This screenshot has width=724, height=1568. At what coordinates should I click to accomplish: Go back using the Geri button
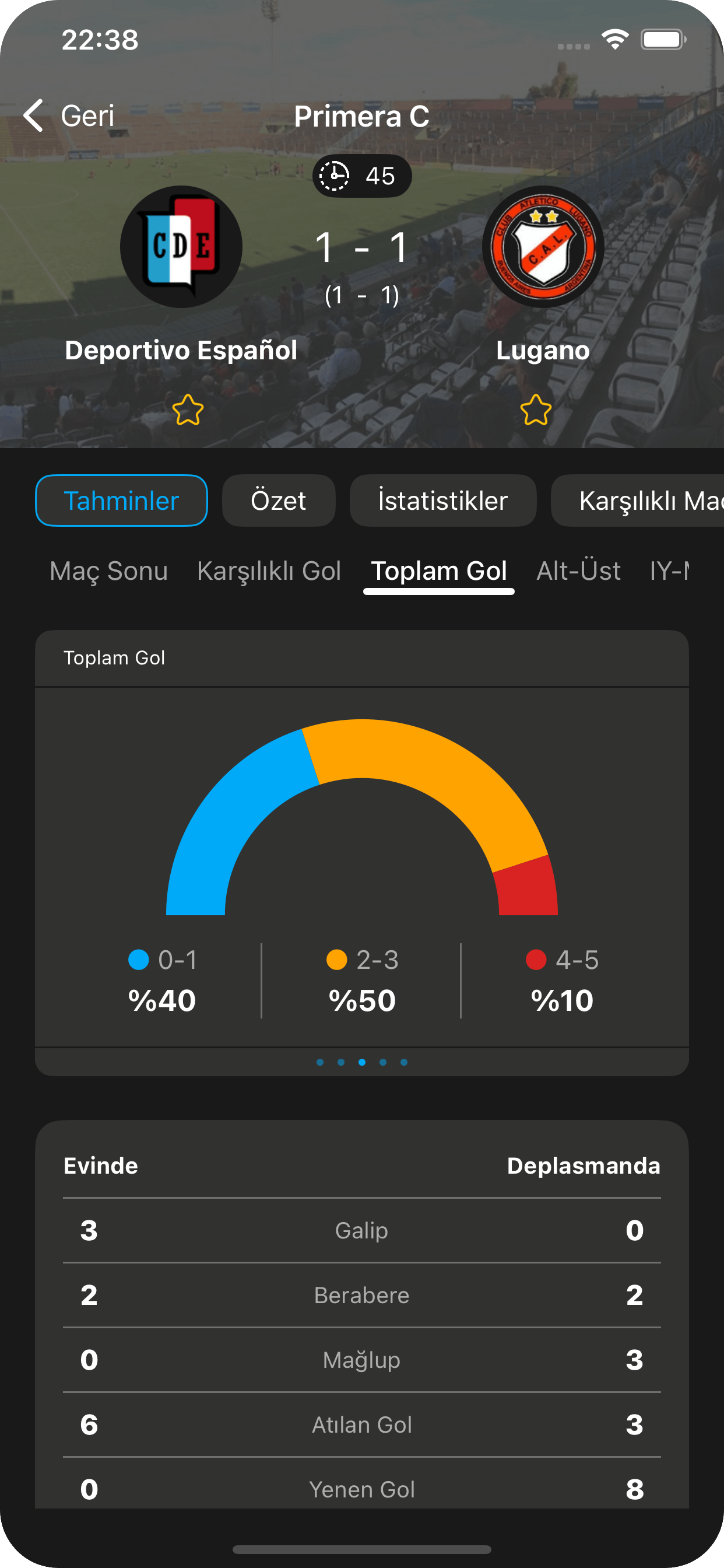pos(69,116)
